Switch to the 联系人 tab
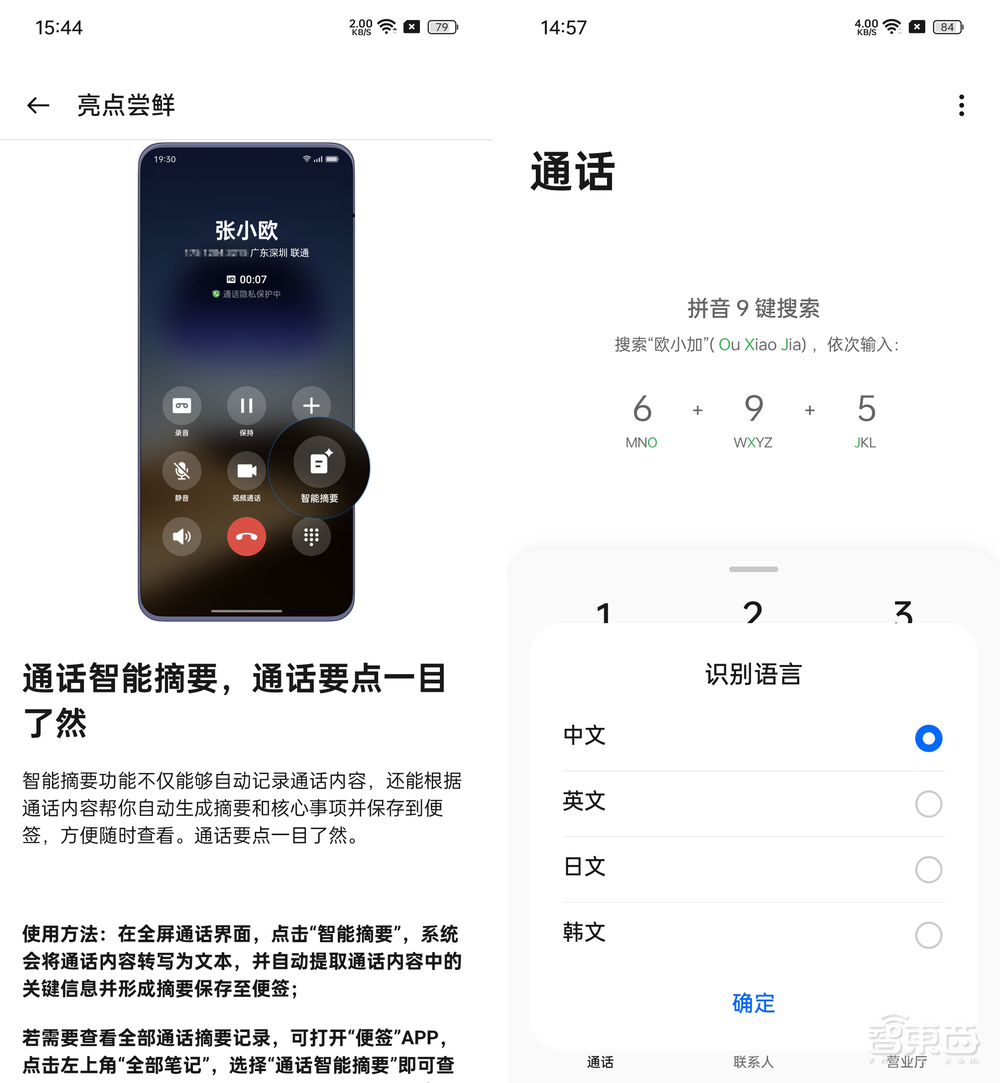The width and height of the screenshot is (1000, 1083). (x=753, y=1062)
